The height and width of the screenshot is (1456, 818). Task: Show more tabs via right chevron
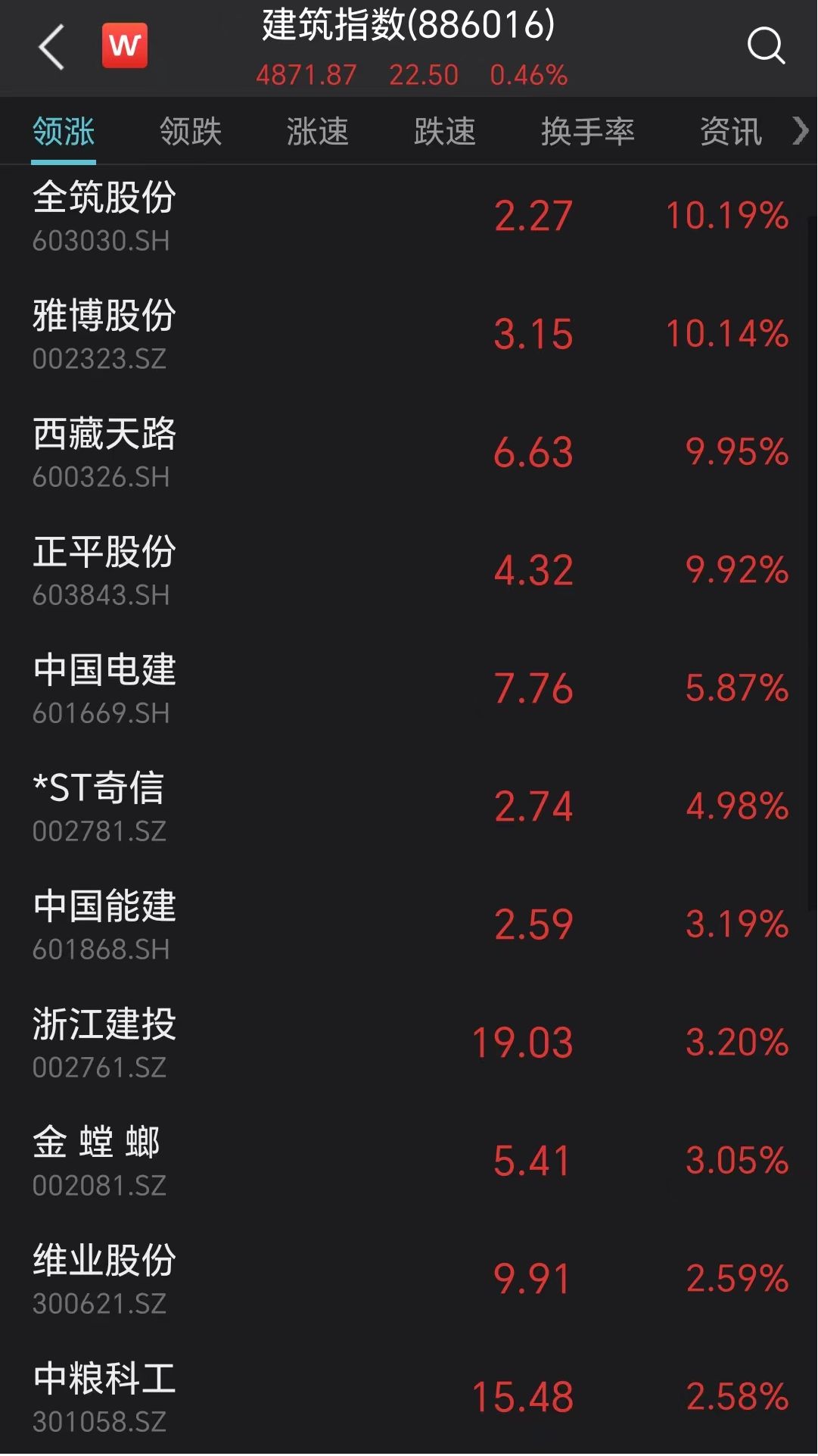click(x=801, y=131)
